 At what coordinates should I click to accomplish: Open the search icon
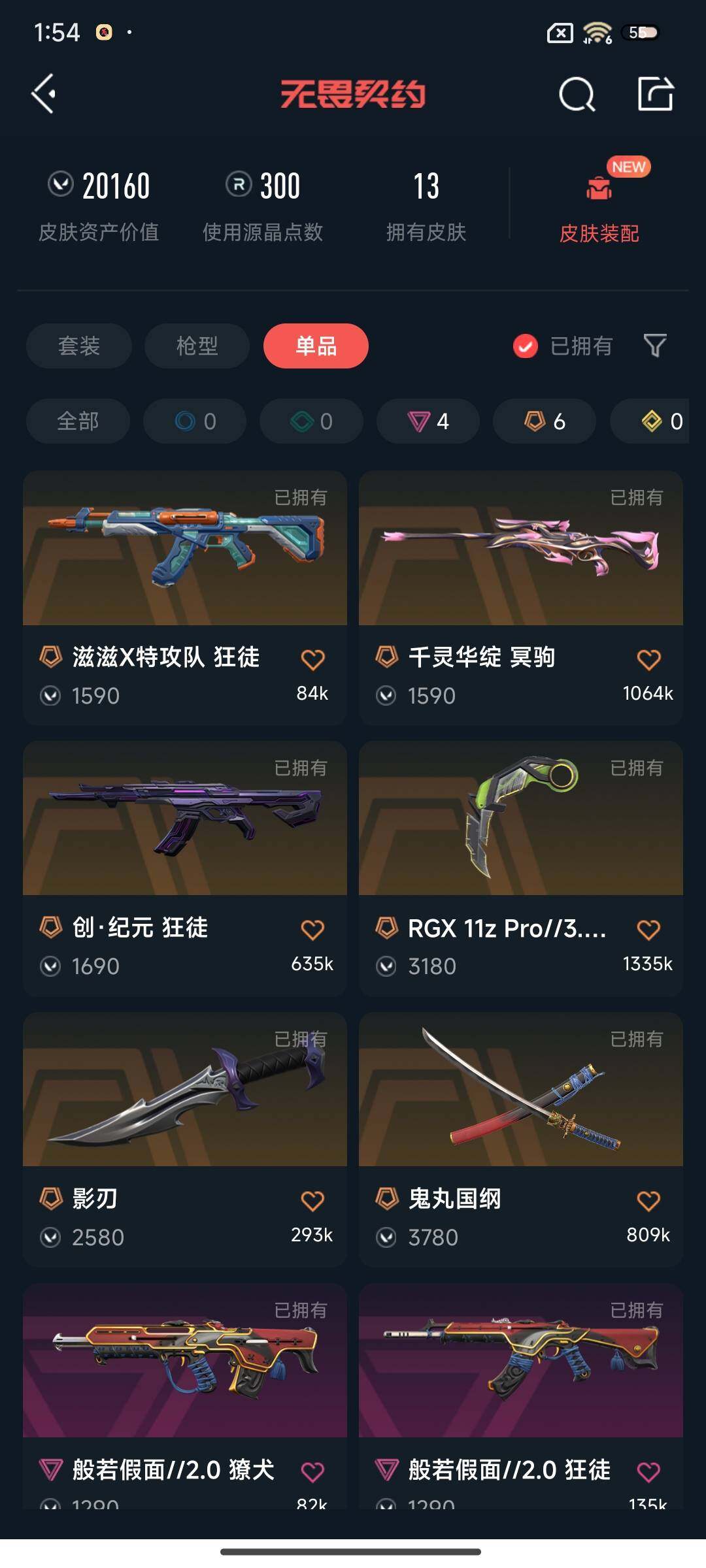pos(577,95)
